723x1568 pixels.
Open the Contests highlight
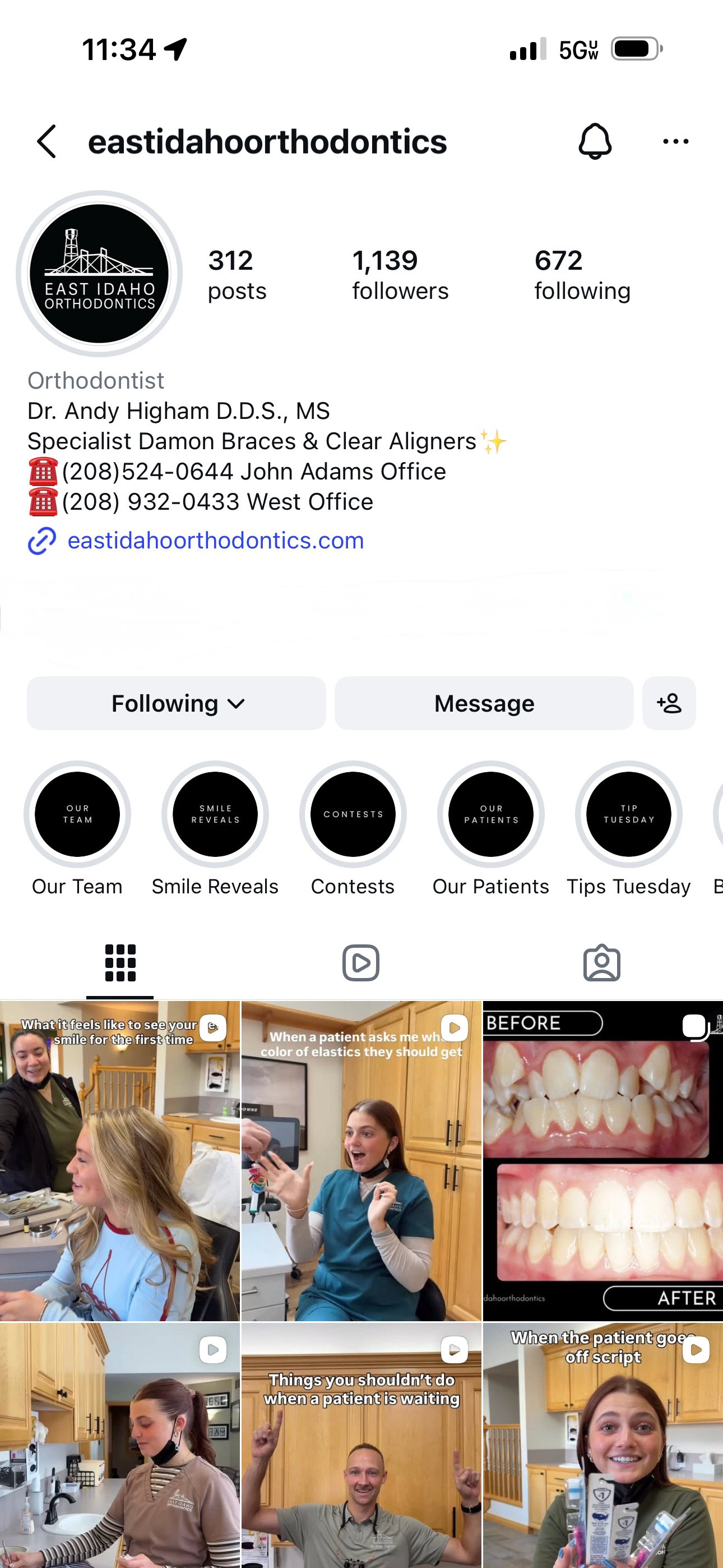353,814
